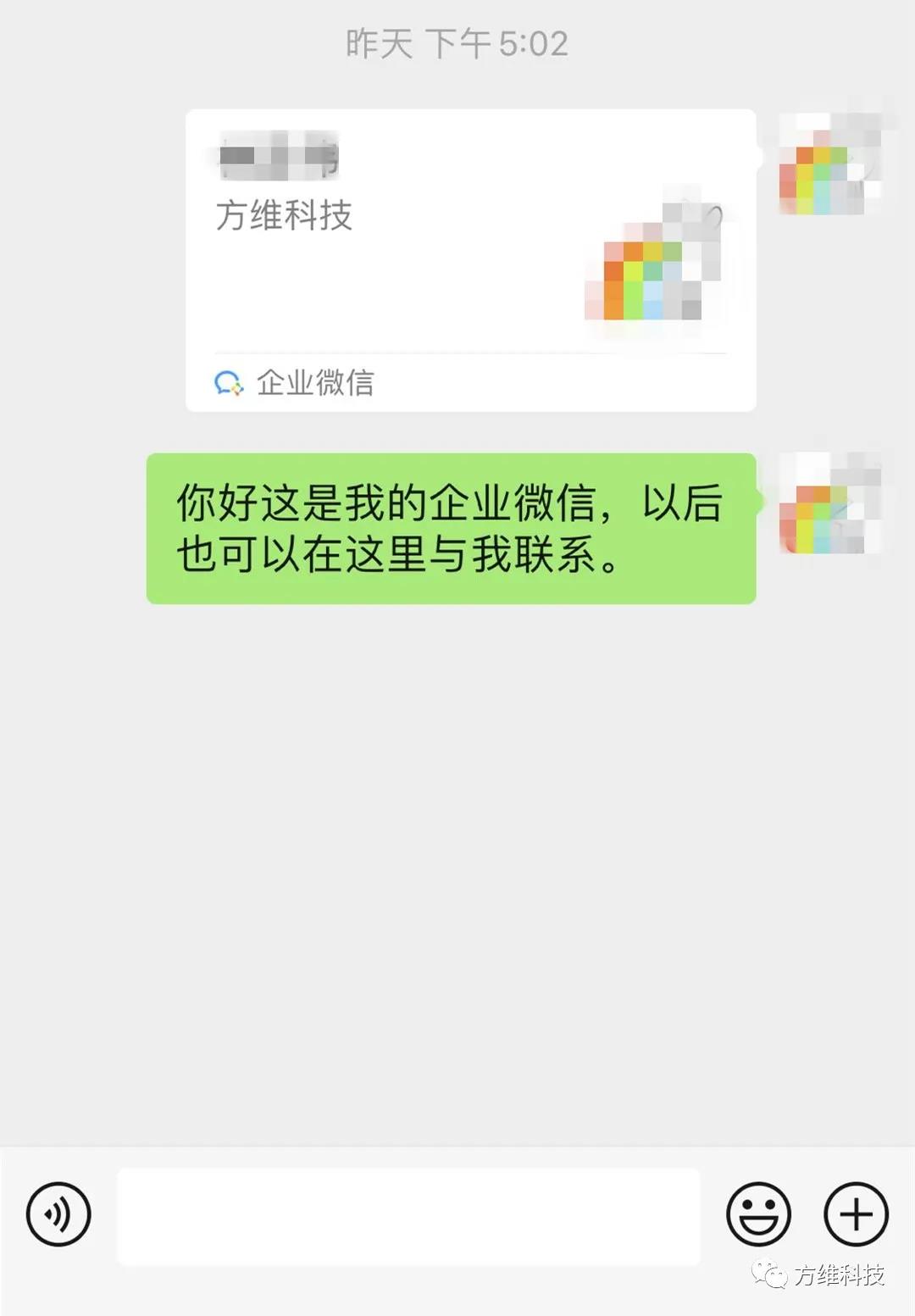Switch to voice message input
The width and height of the screenshot is (915, 1316).
(58, 1214)
